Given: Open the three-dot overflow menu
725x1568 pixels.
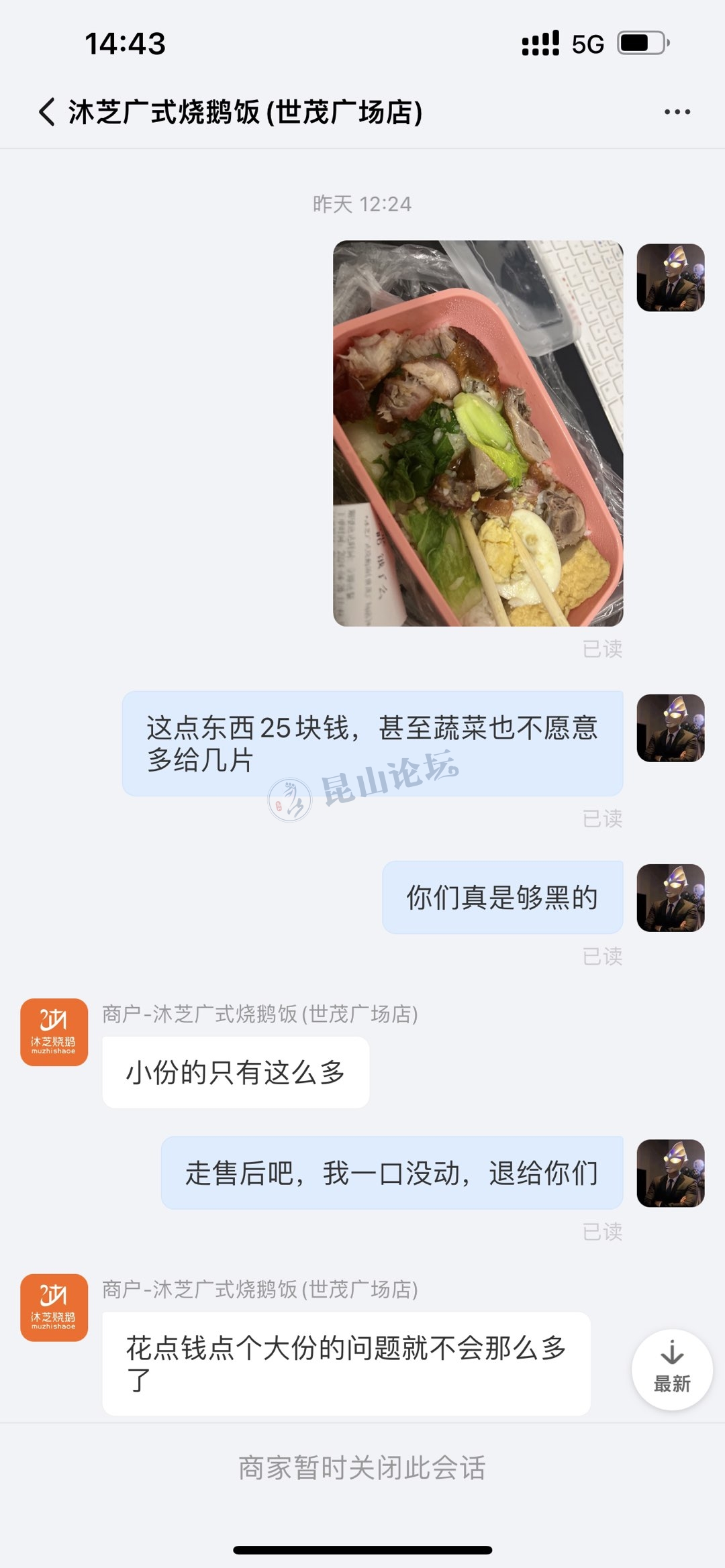Looking at the screenshot, I should (677, 112).
